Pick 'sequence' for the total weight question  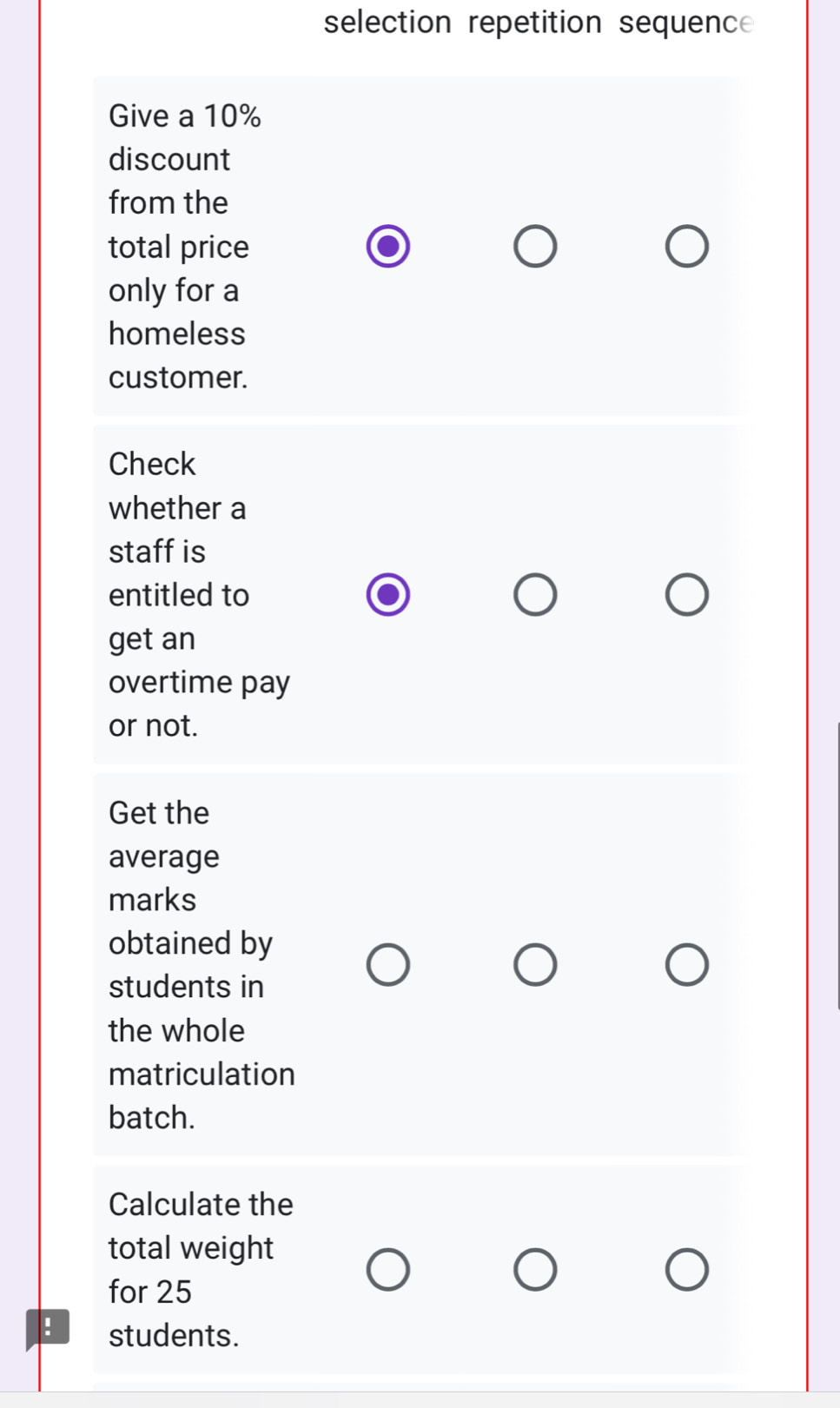pyautogui.click(x=686, y=1269)
